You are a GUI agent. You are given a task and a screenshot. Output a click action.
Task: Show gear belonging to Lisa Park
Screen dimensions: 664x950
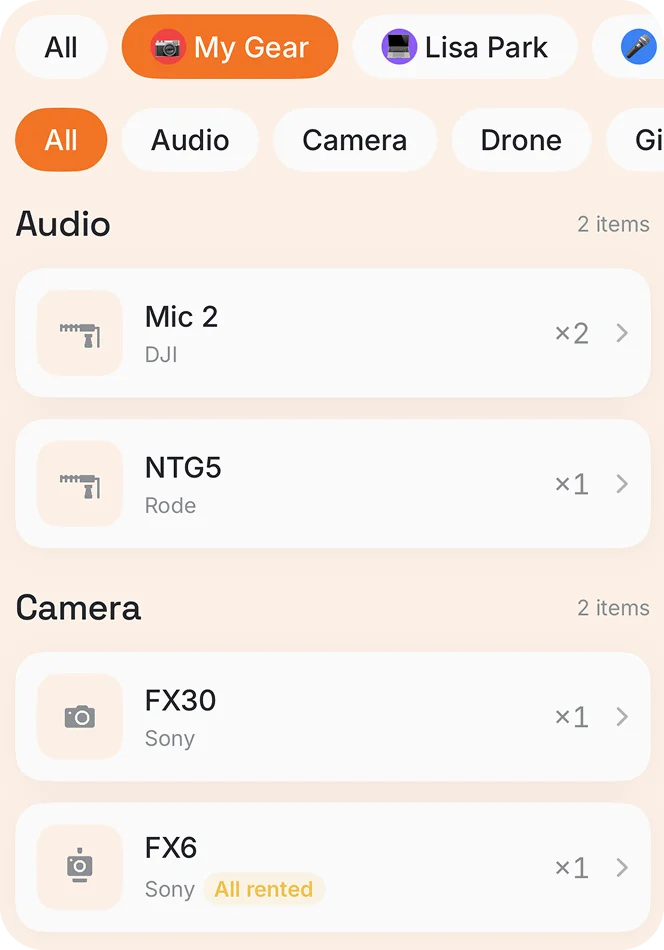point(465,47)
